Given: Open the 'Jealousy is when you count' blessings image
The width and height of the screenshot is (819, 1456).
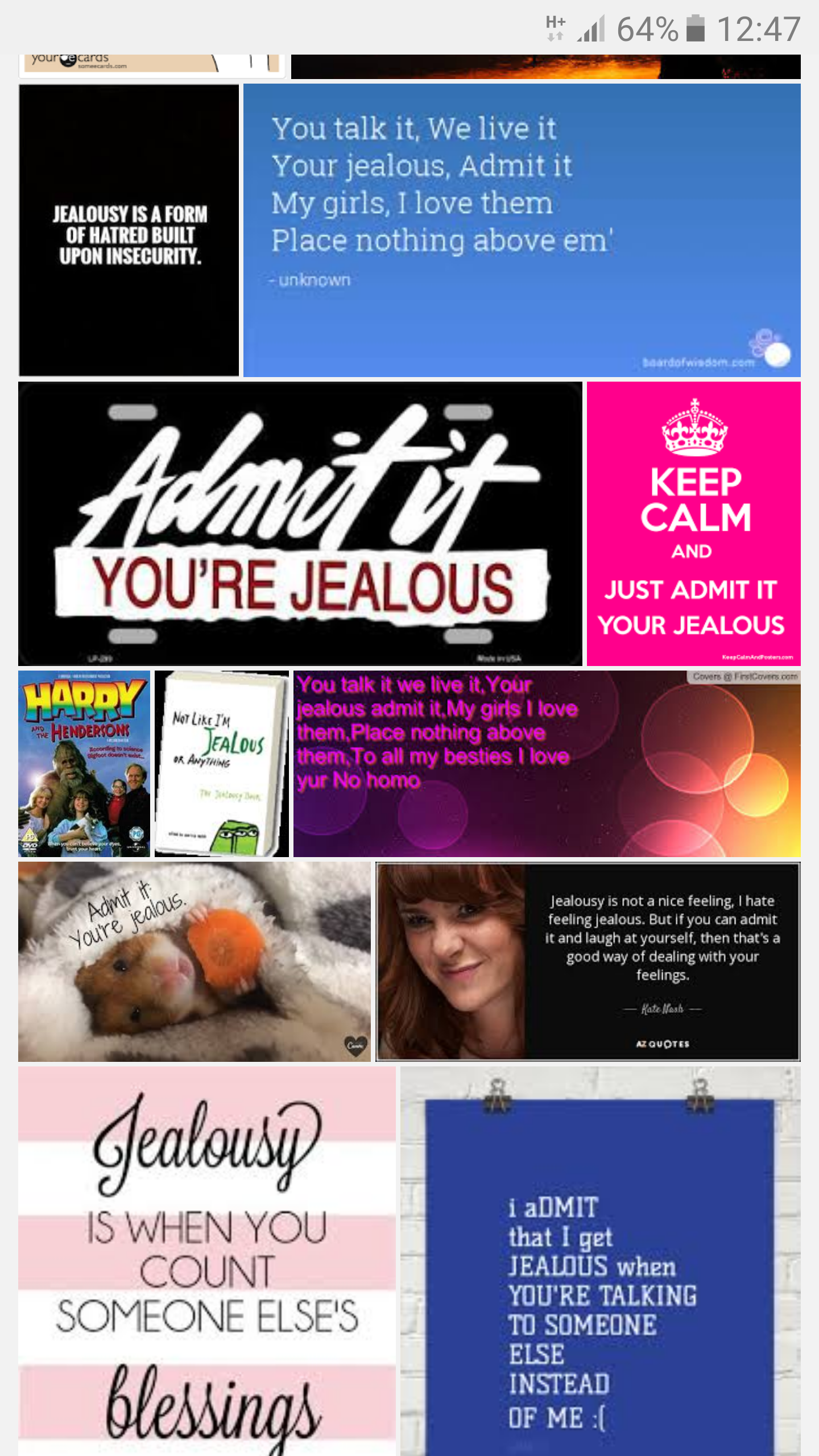Looking at the screenshot, I should click(x=207, y=1261).
